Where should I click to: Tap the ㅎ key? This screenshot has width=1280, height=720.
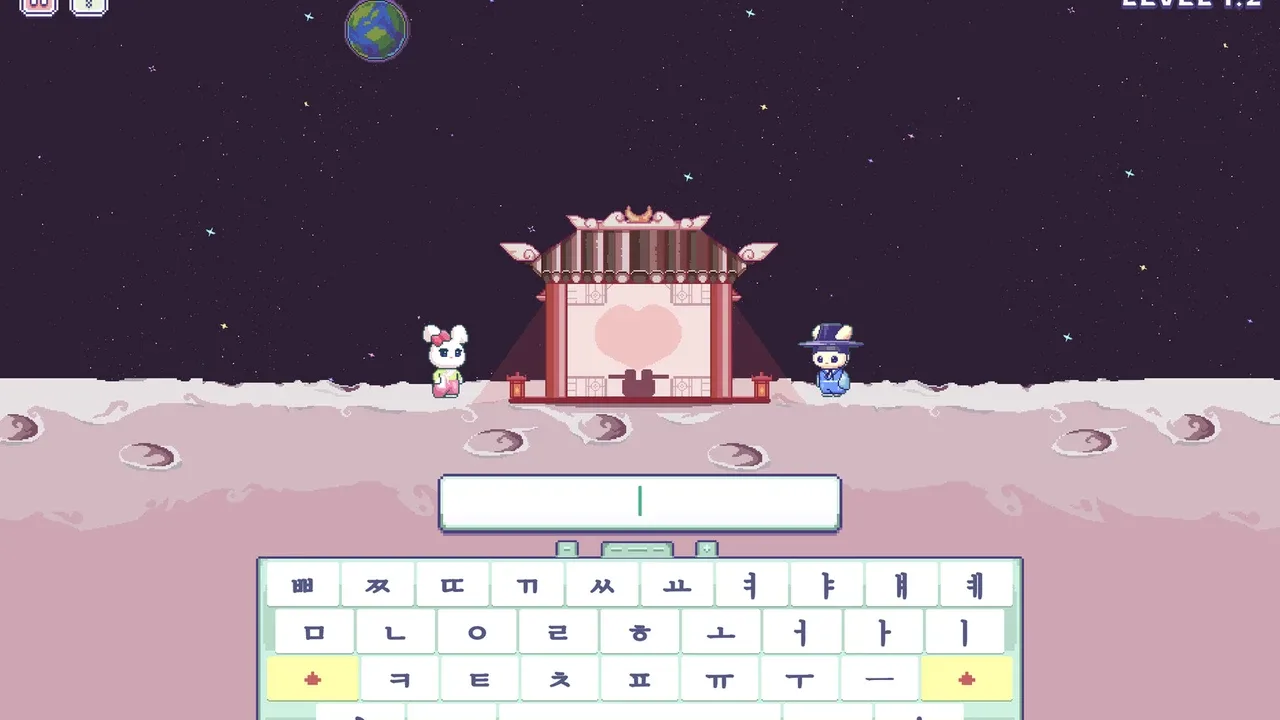pyautogui.click(x=640, y=632)
